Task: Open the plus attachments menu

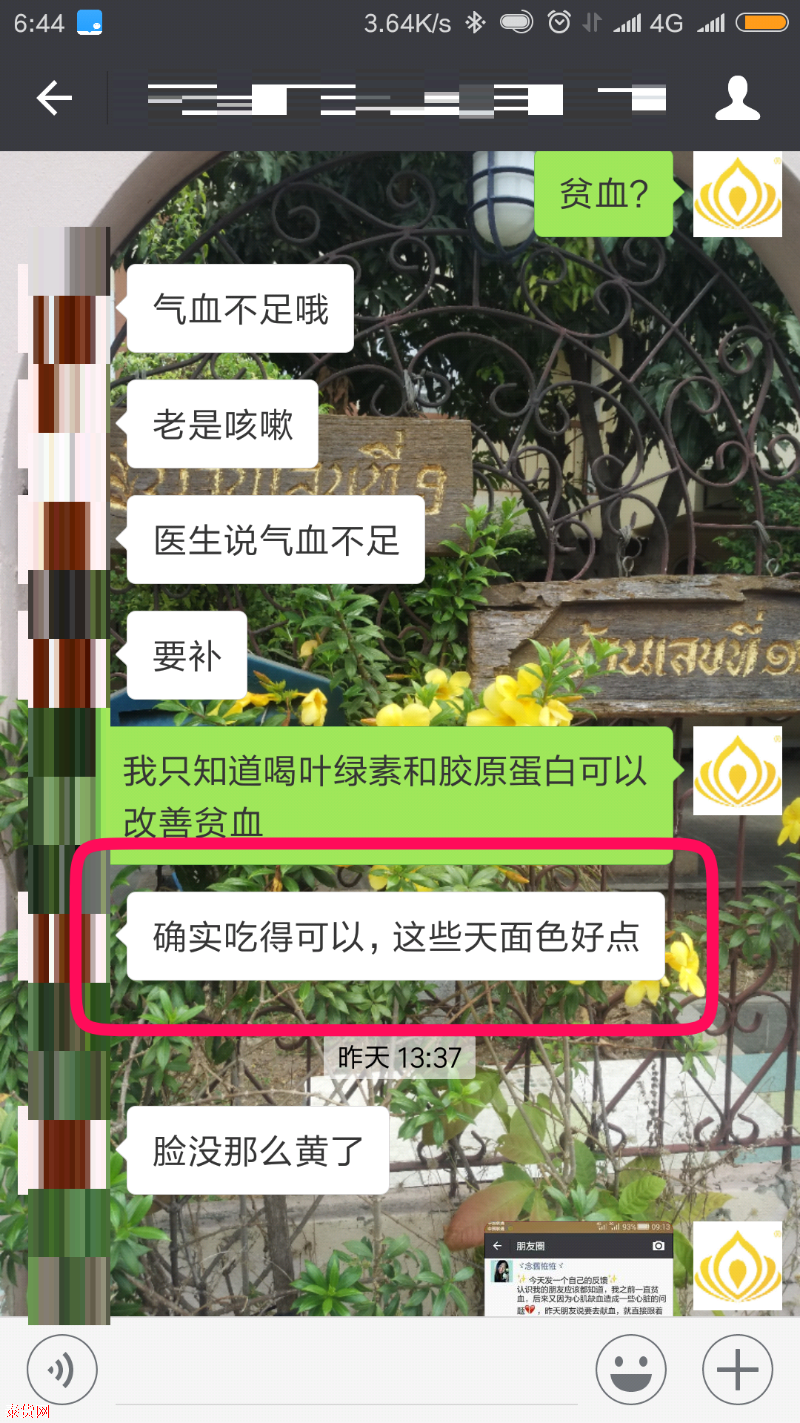Action: click(738, 1369)
